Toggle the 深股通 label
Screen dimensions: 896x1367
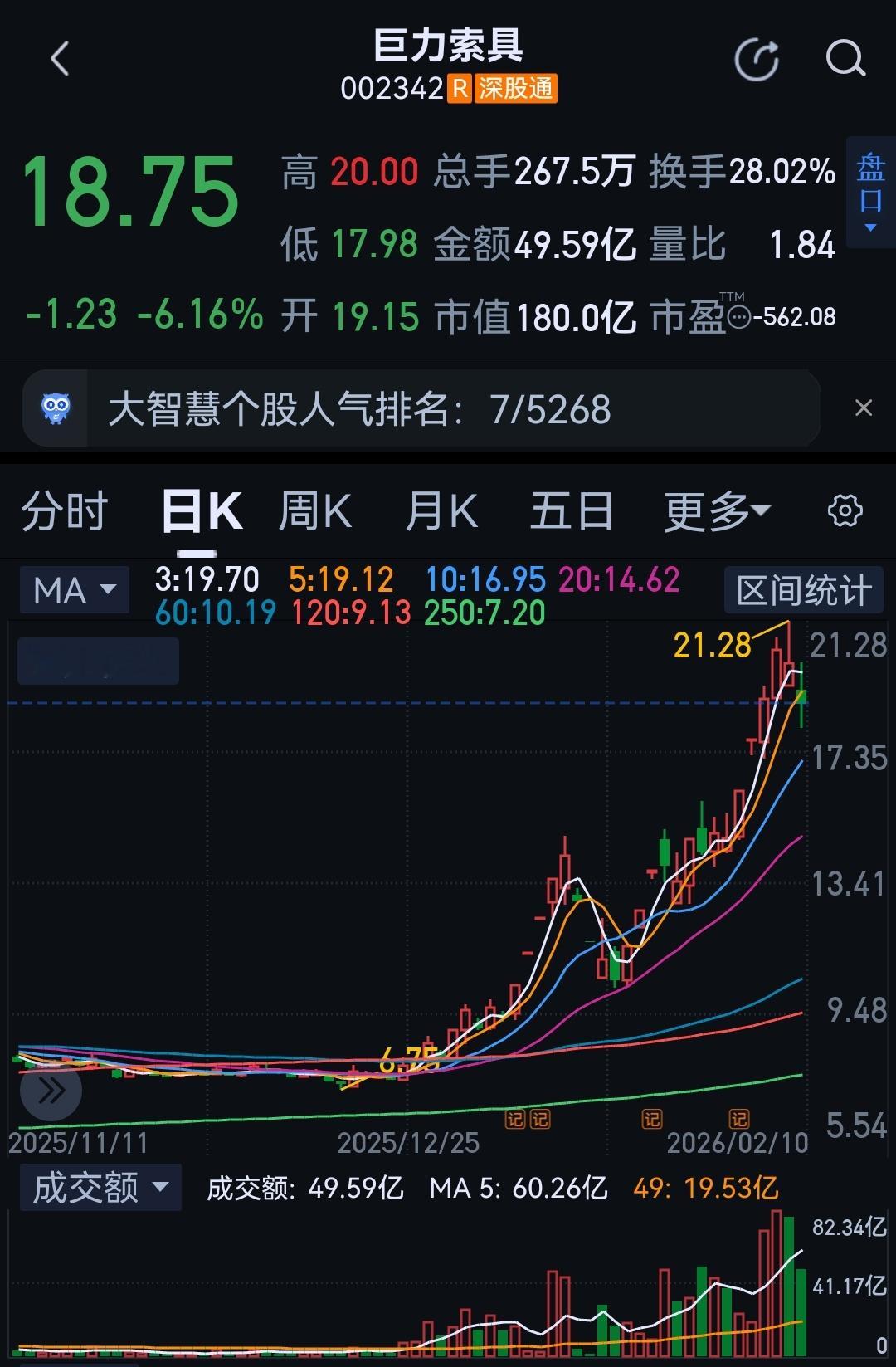513,86
